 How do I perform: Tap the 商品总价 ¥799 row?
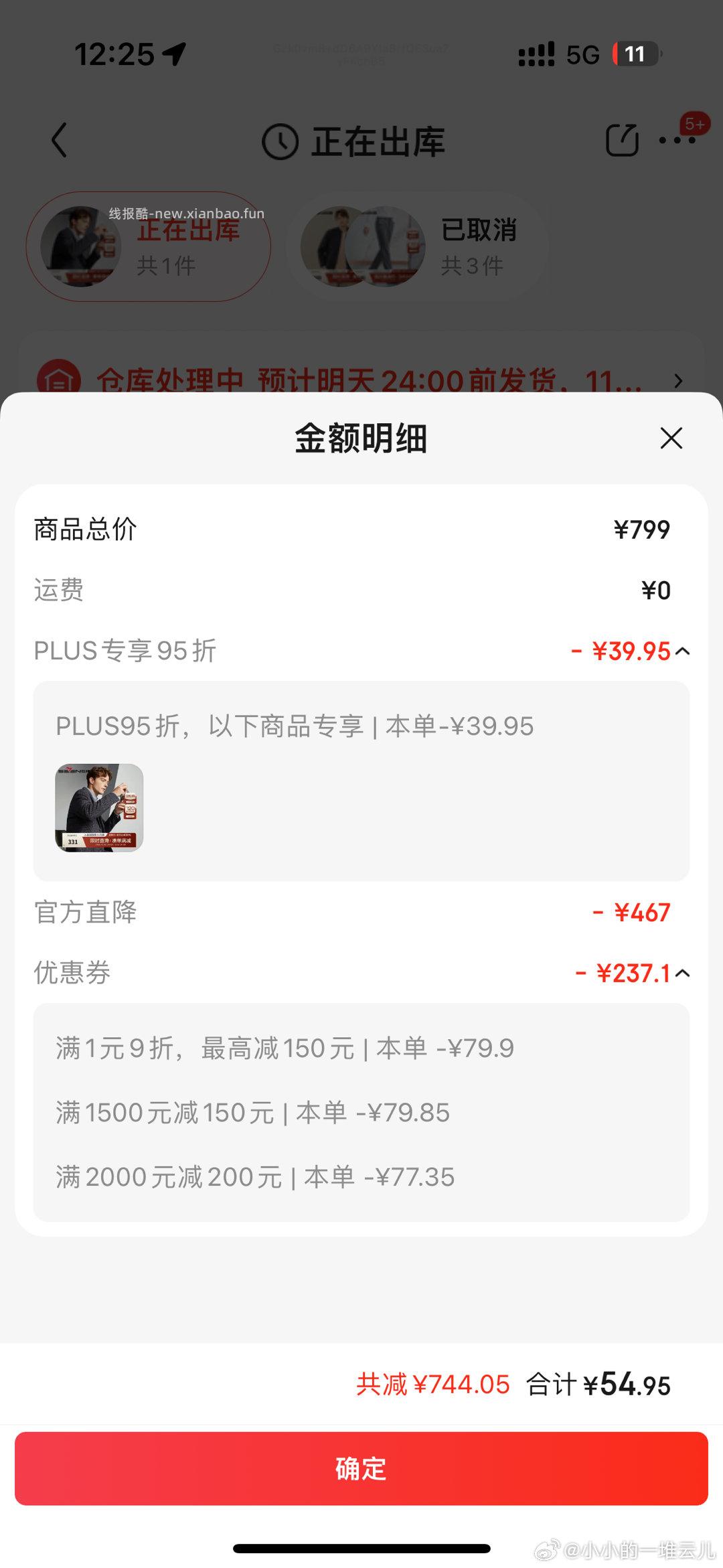click(x=361, y=528)
